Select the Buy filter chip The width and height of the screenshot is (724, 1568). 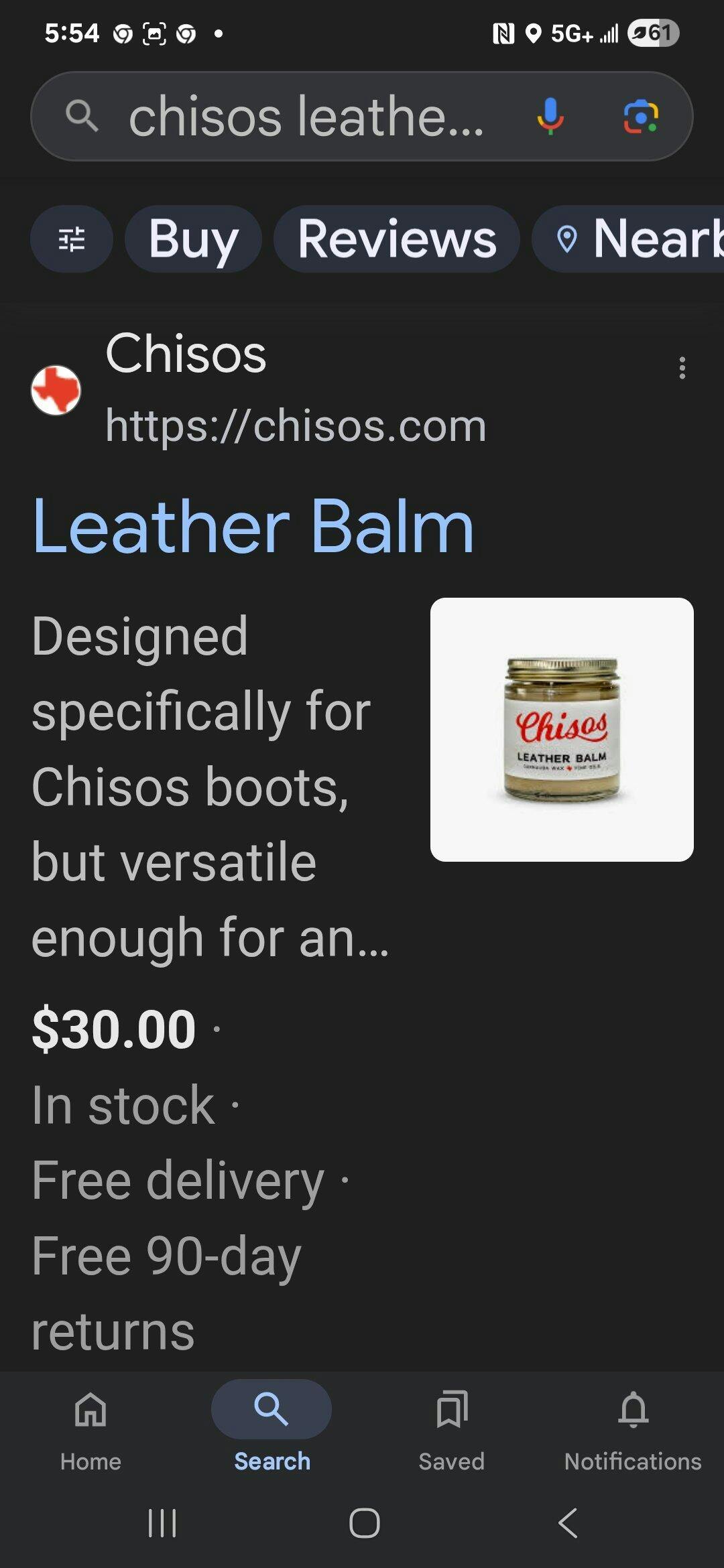(193, 239)
